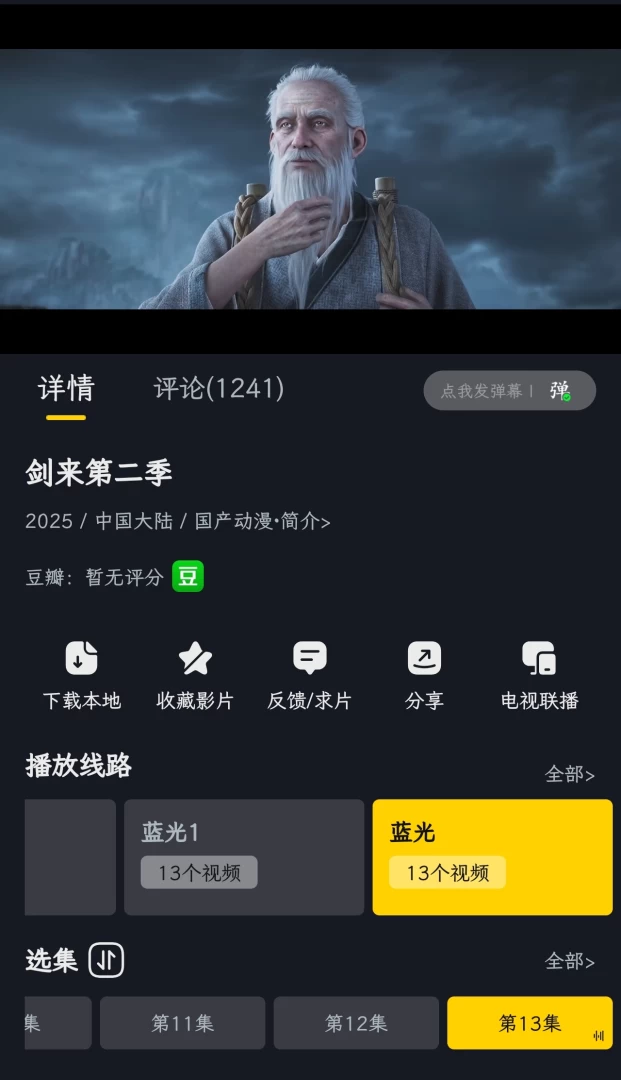View 全部 episodes list
Viewport: 621px width, 1080px height.
[569, 961]
